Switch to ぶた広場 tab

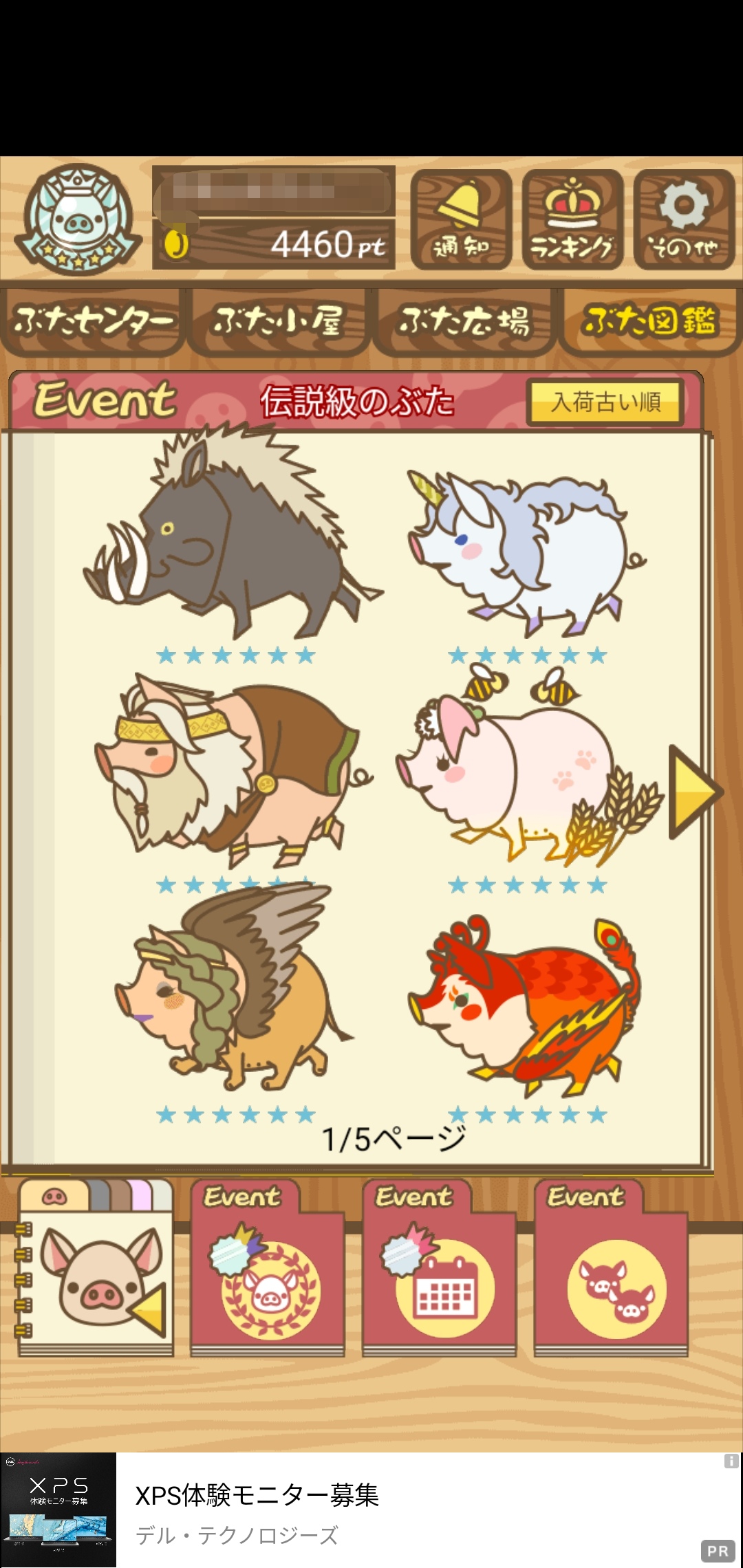coord(464,321)
